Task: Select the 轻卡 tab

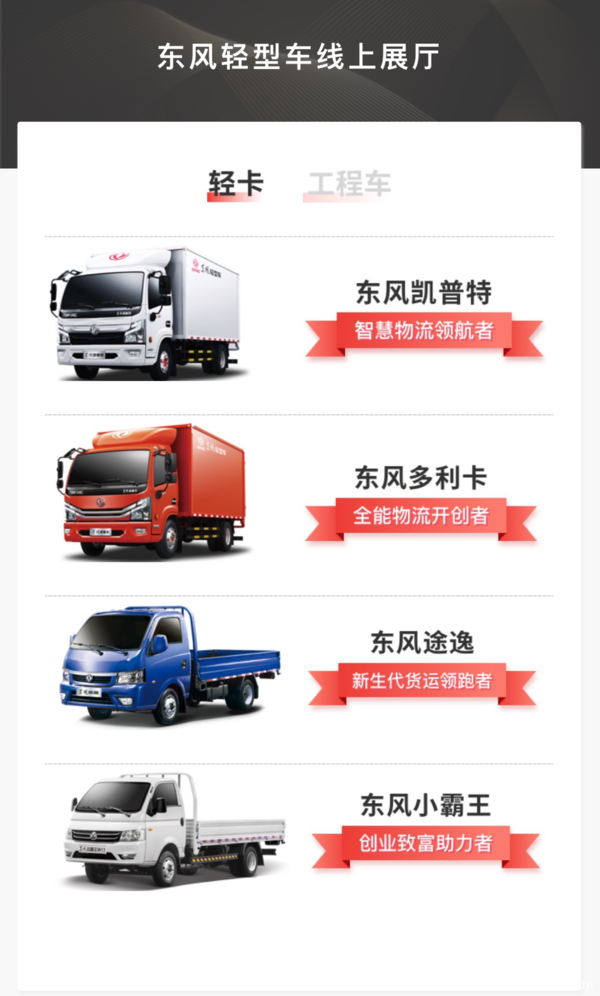Action: tap(235, 184)
